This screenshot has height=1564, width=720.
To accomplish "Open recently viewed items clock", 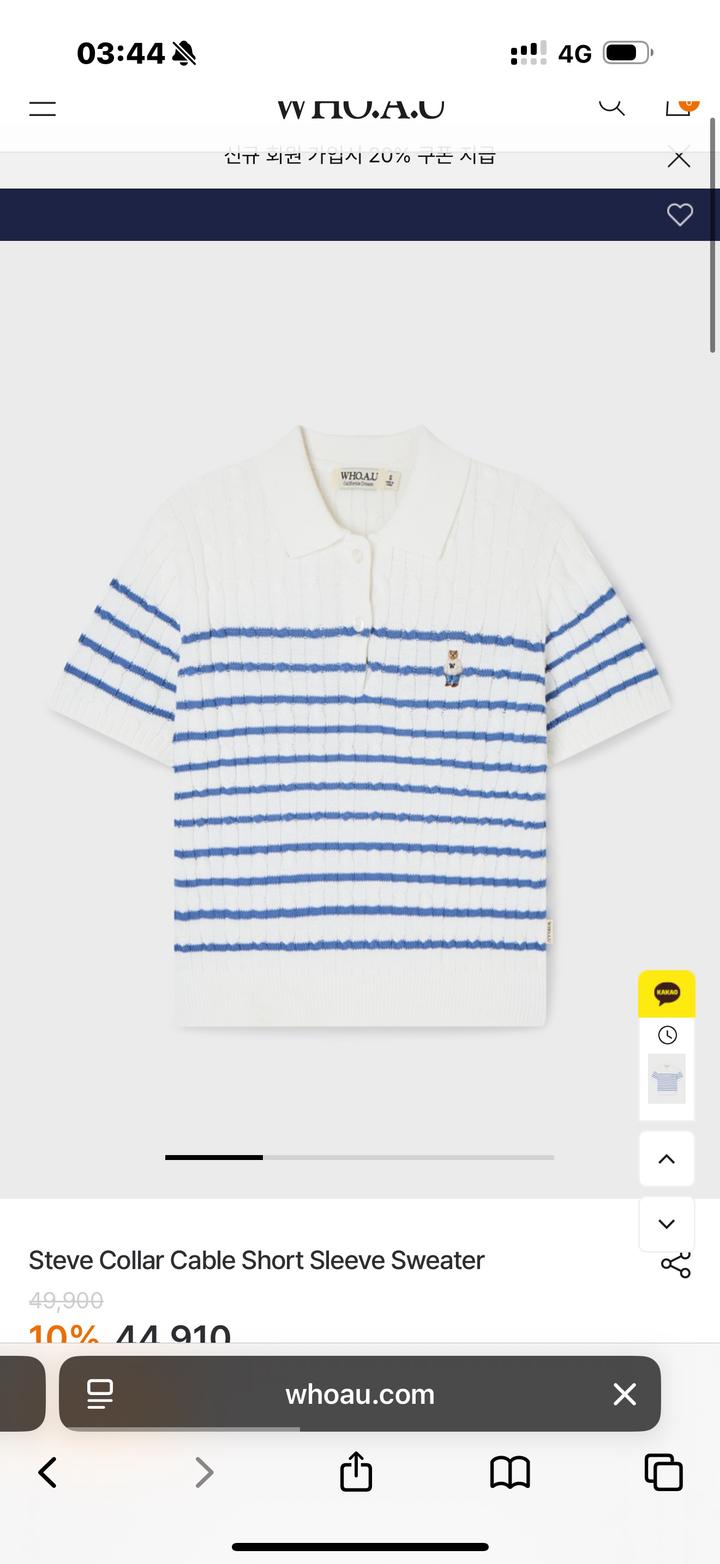I will click(x=667, y=1035).
